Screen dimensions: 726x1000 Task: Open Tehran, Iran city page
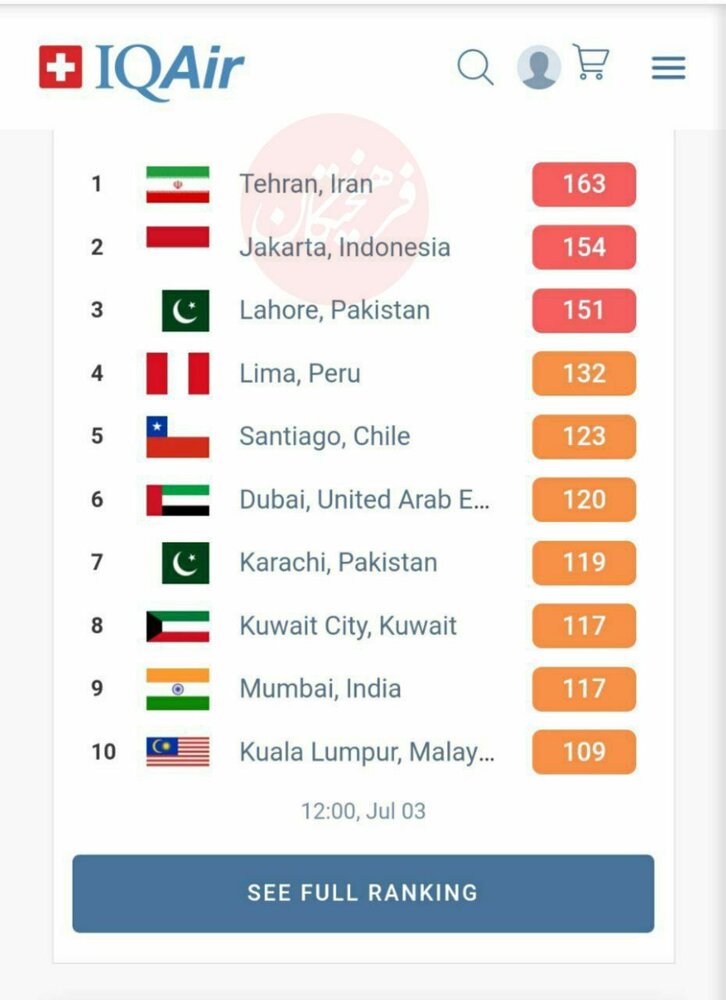(x=305, y=184)
